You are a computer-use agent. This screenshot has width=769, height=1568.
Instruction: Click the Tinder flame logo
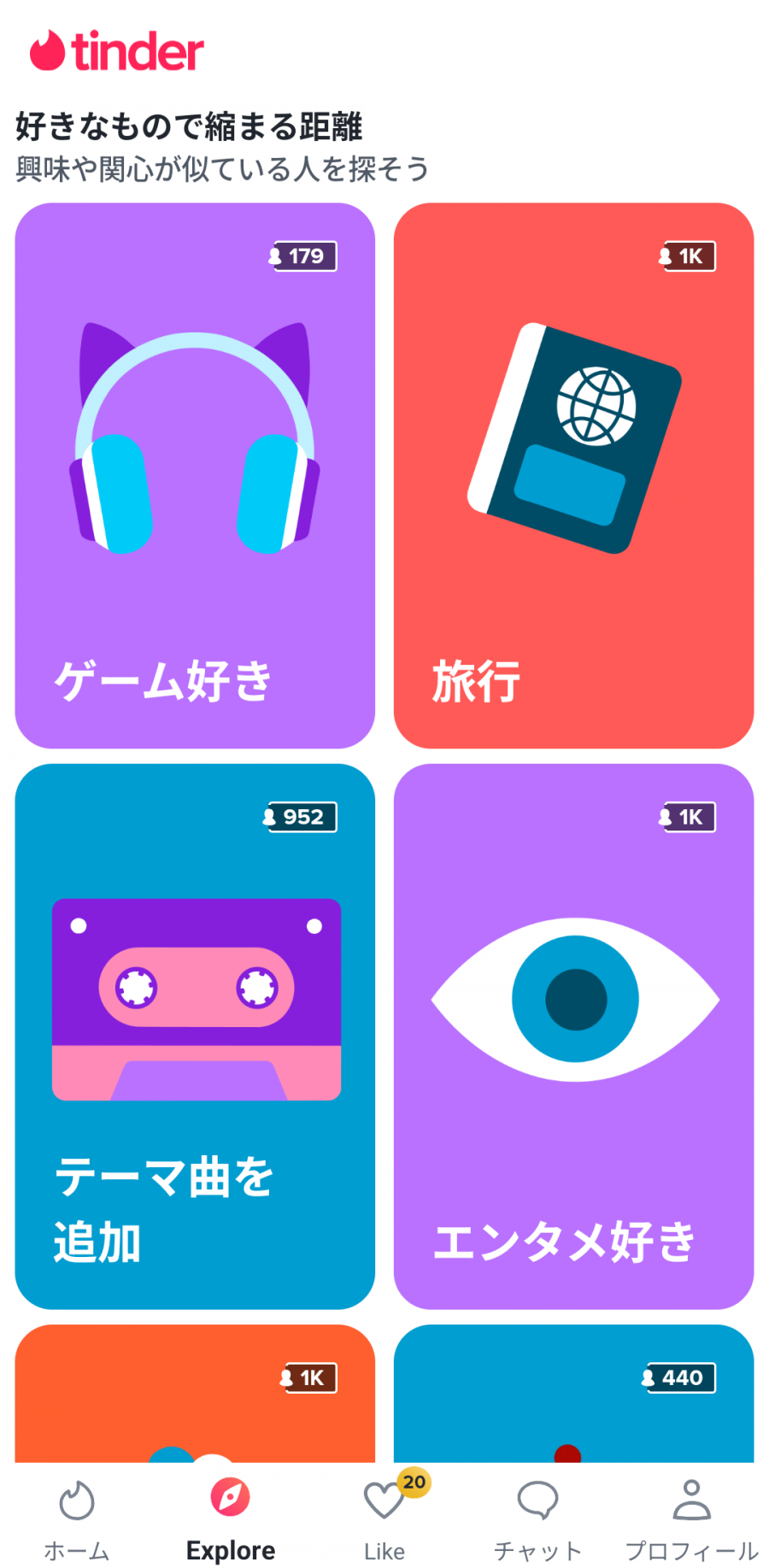50,49
